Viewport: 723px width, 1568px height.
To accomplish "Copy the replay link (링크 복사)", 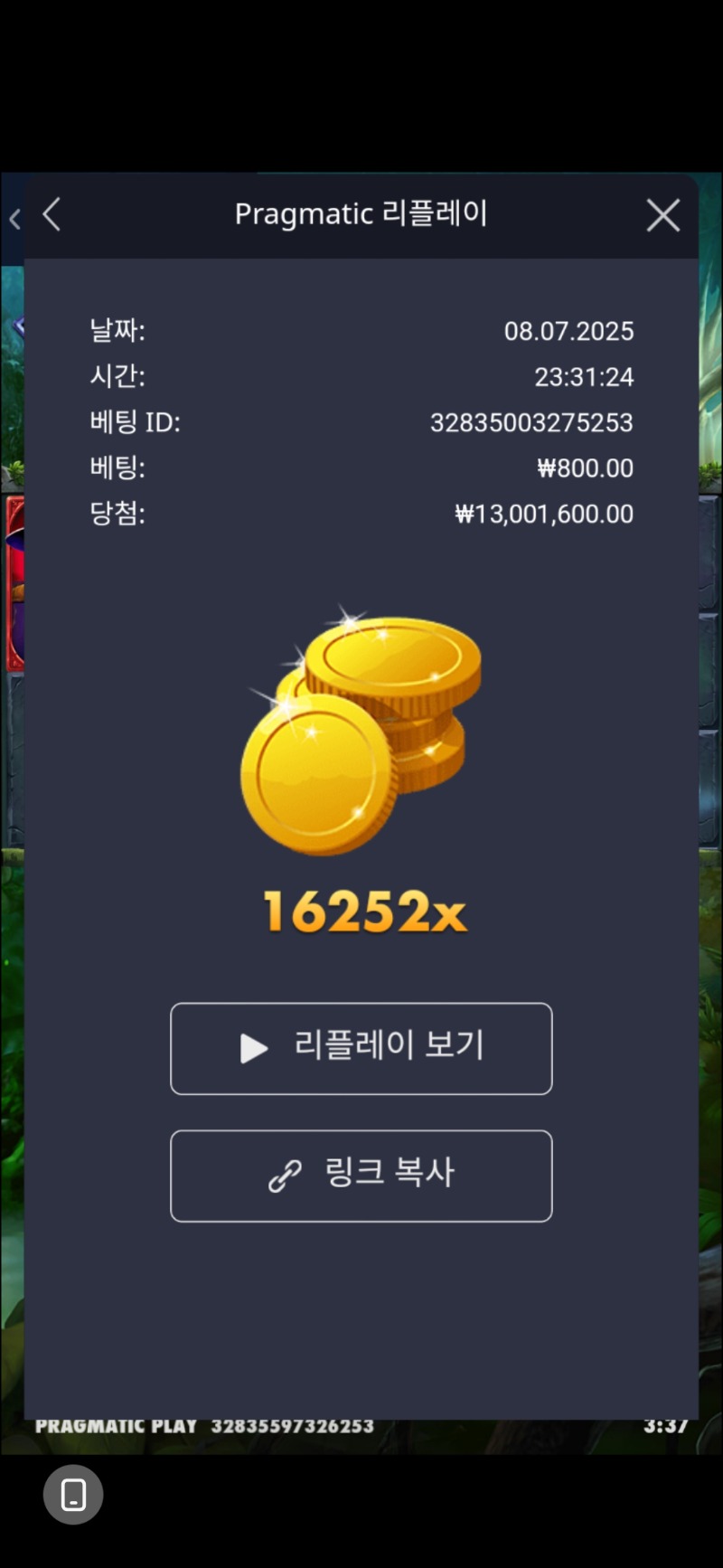I will (x=361, y=1176).
